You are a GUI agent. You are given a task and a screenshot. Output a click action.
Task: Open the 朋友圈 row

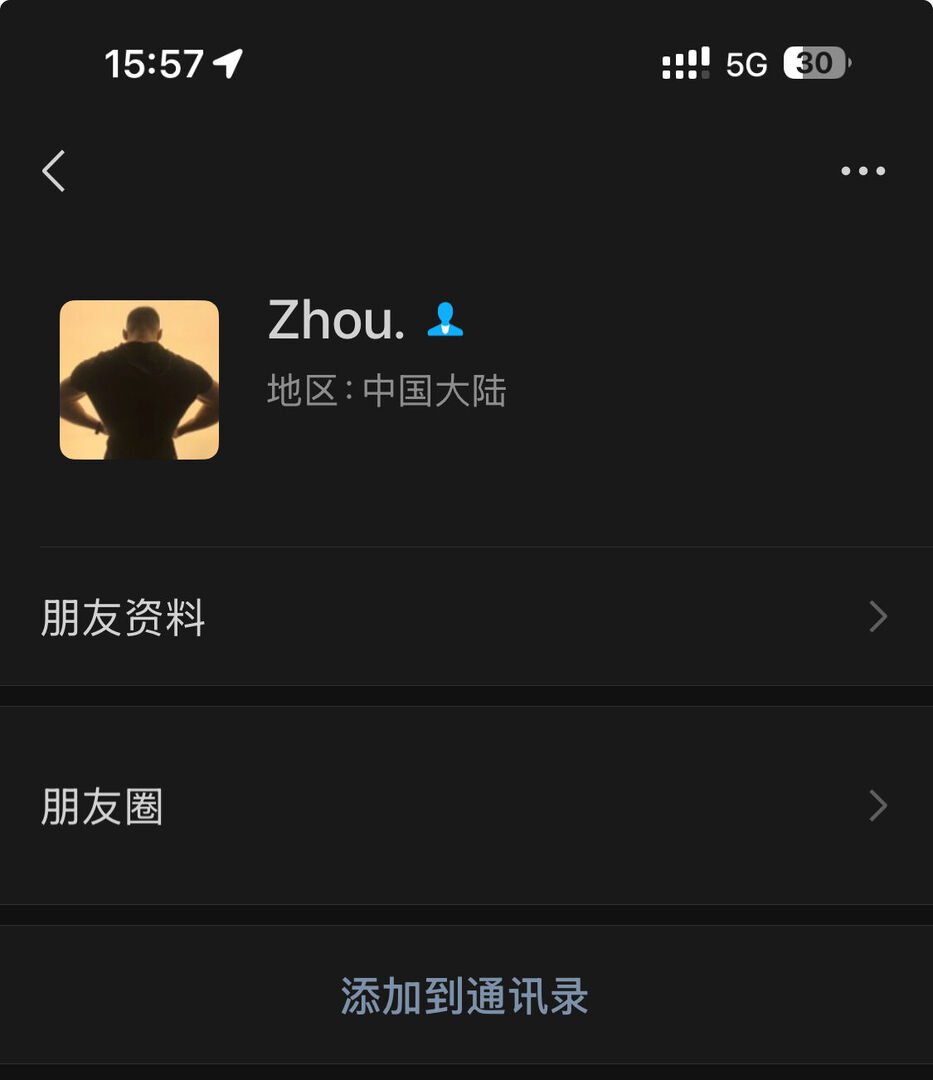[x=466, y=806]
